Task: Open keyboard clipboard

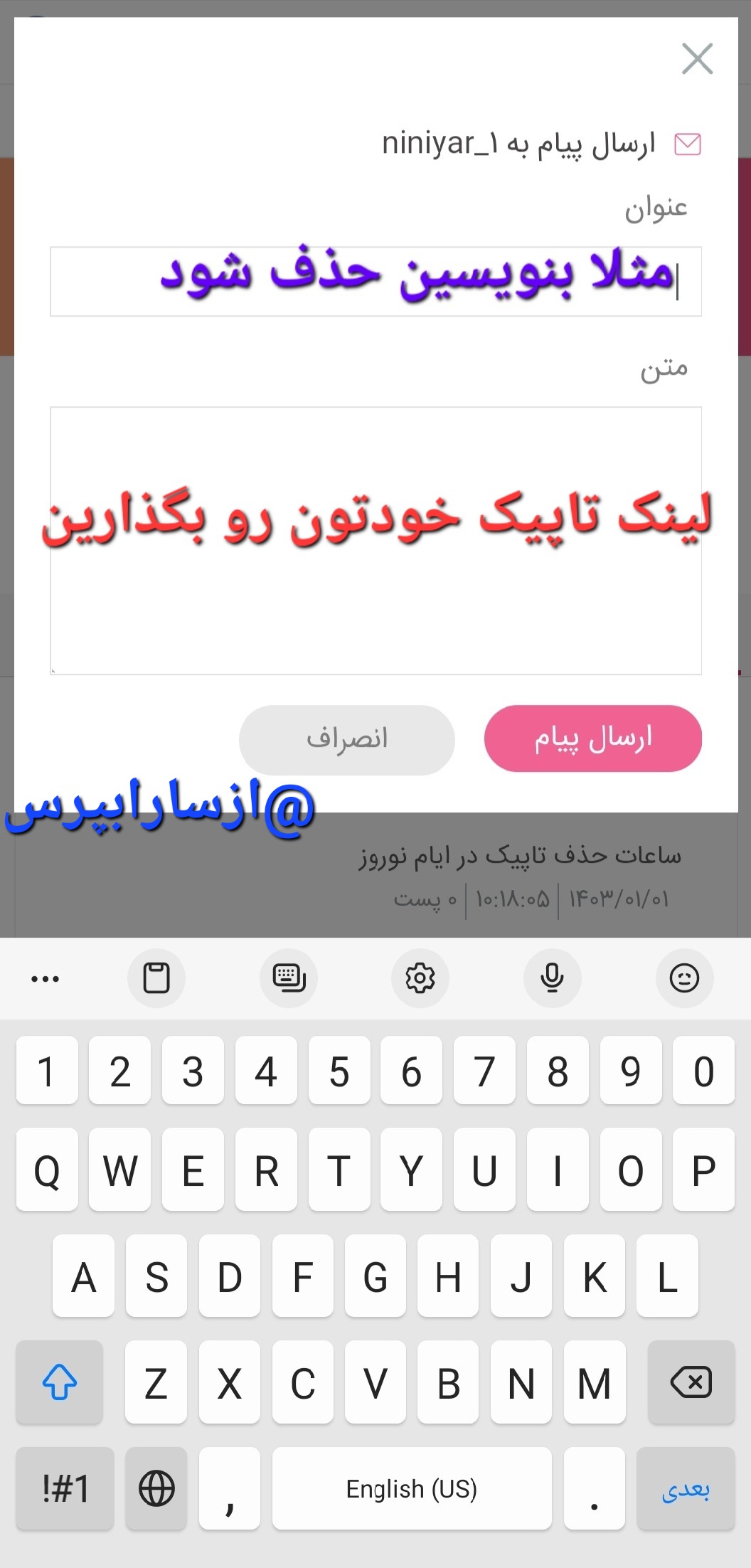Action: pos(156,978)
